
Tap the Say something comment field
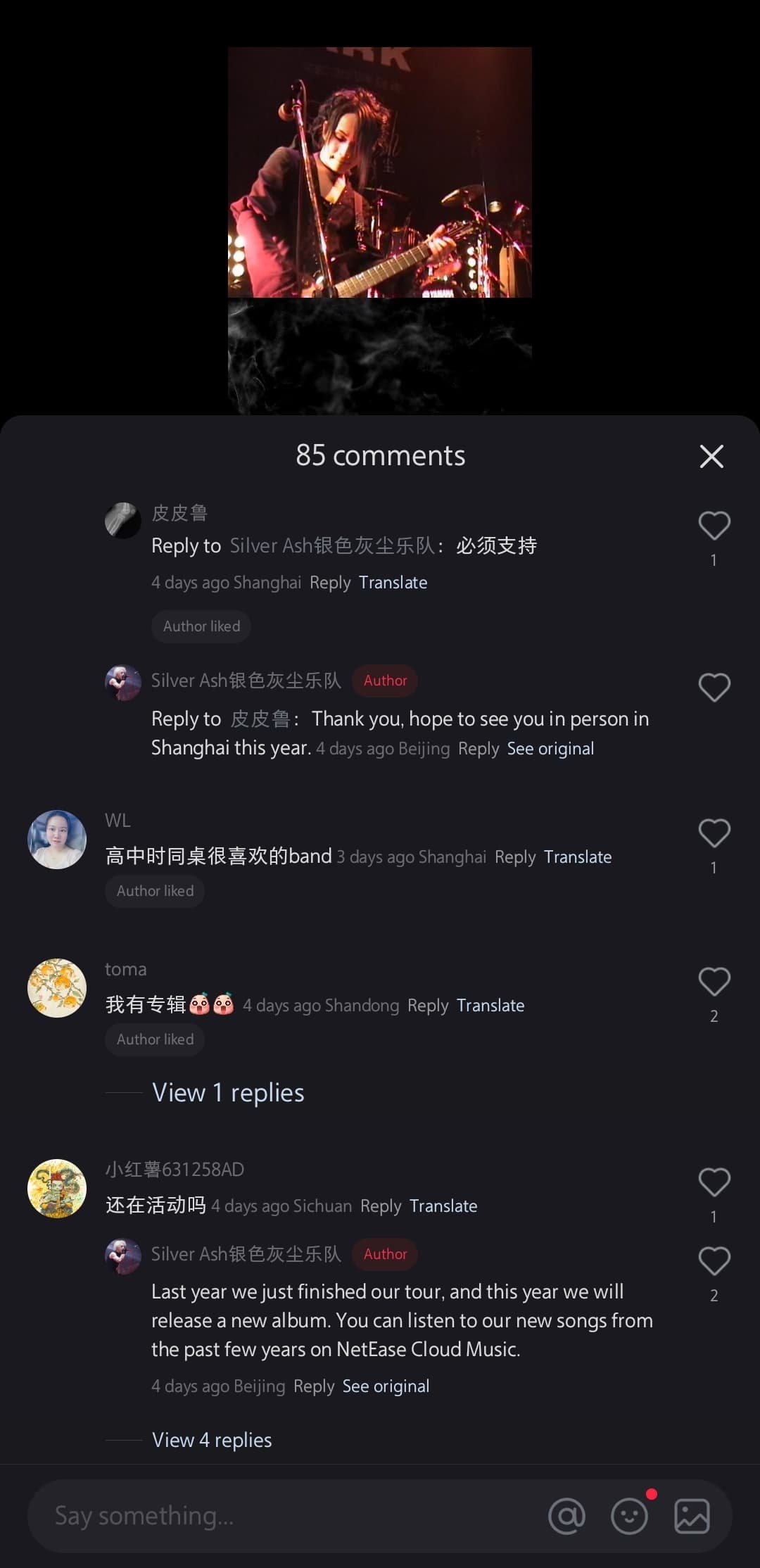[281, 1516]
